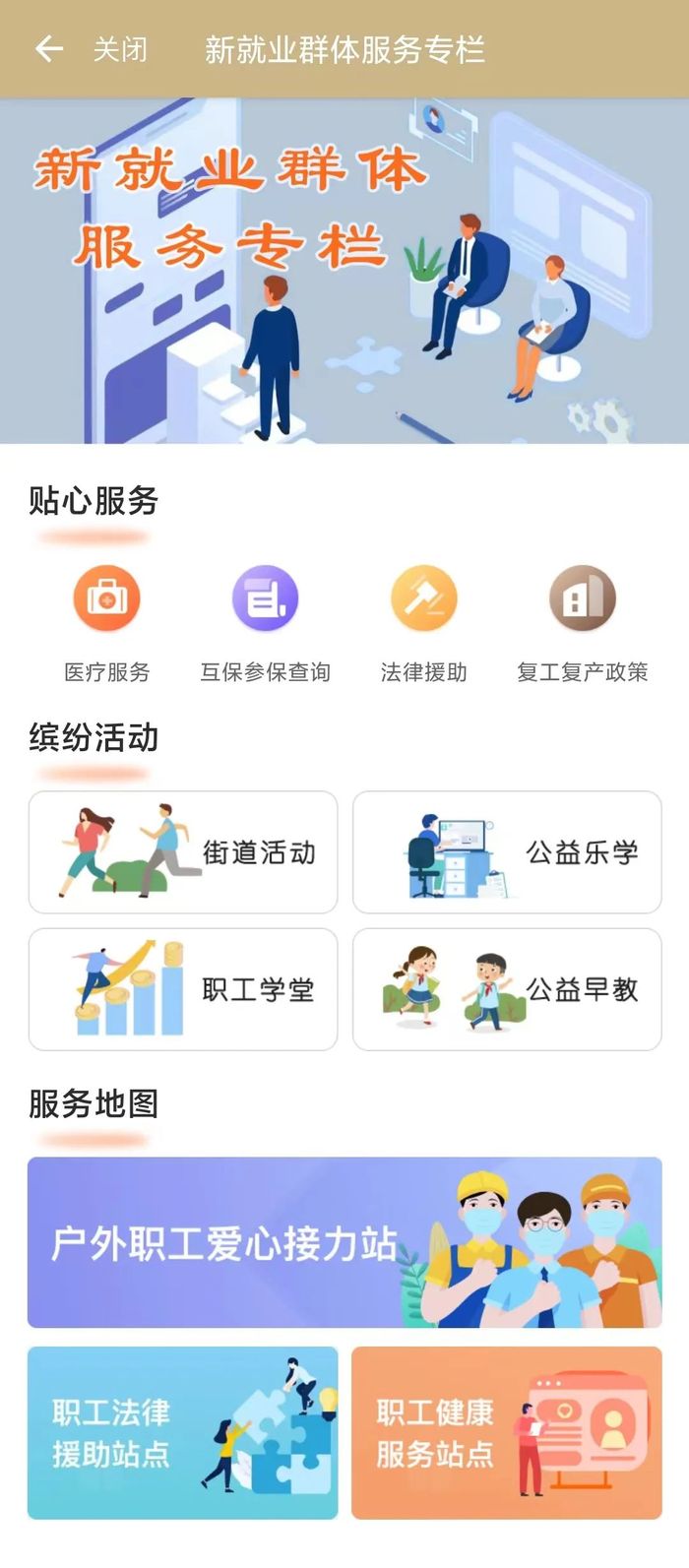Open the 街道活动 card
This screenshot has height=1568, width=689.
pyautogui.click(x=183, y=852)
